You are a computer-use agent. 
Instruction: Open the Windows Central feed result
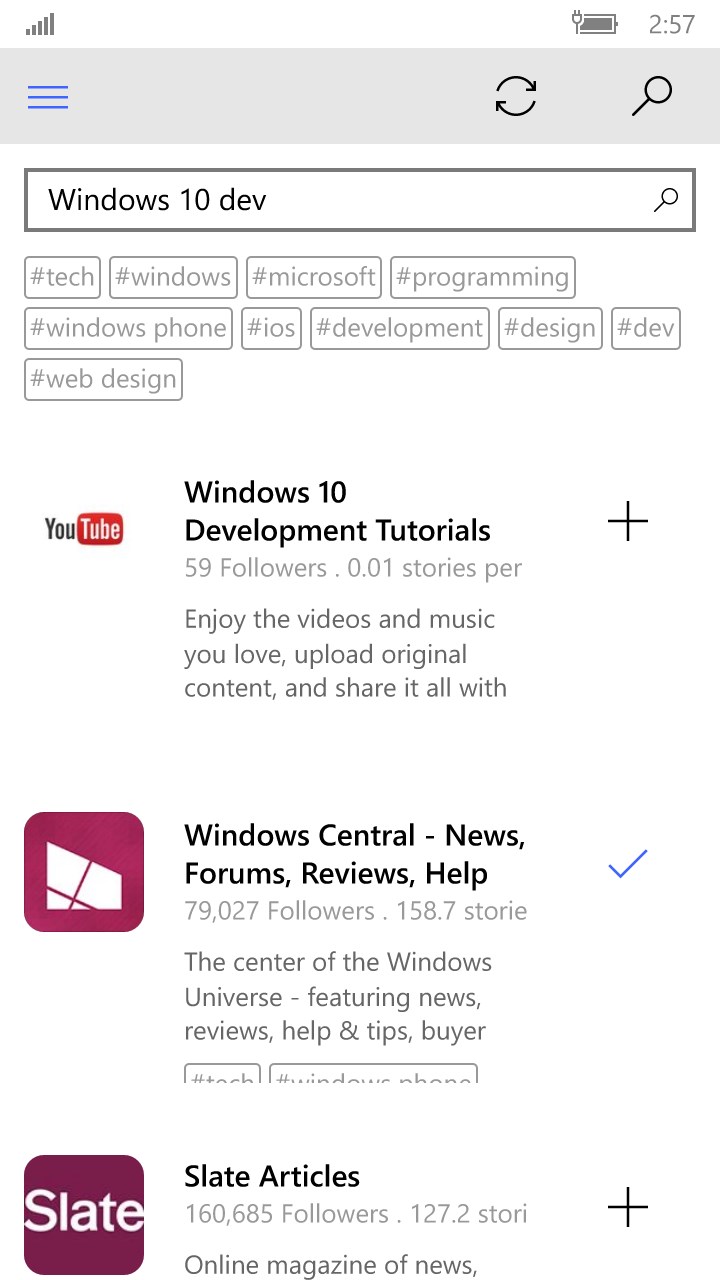354,854
